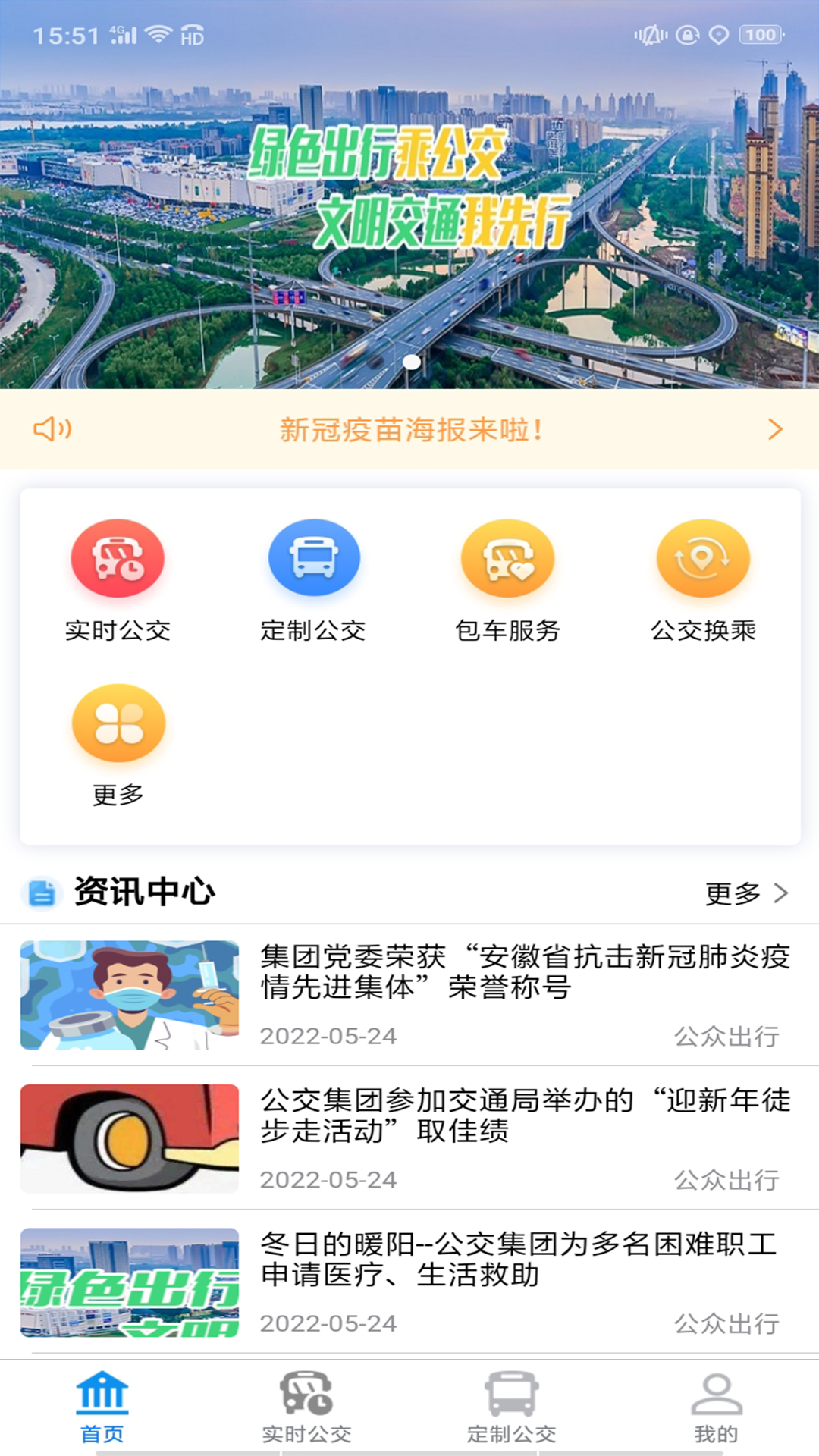
Task: Read article 冬日的暖阳 on worker aid
Action: click(519, 1260)
